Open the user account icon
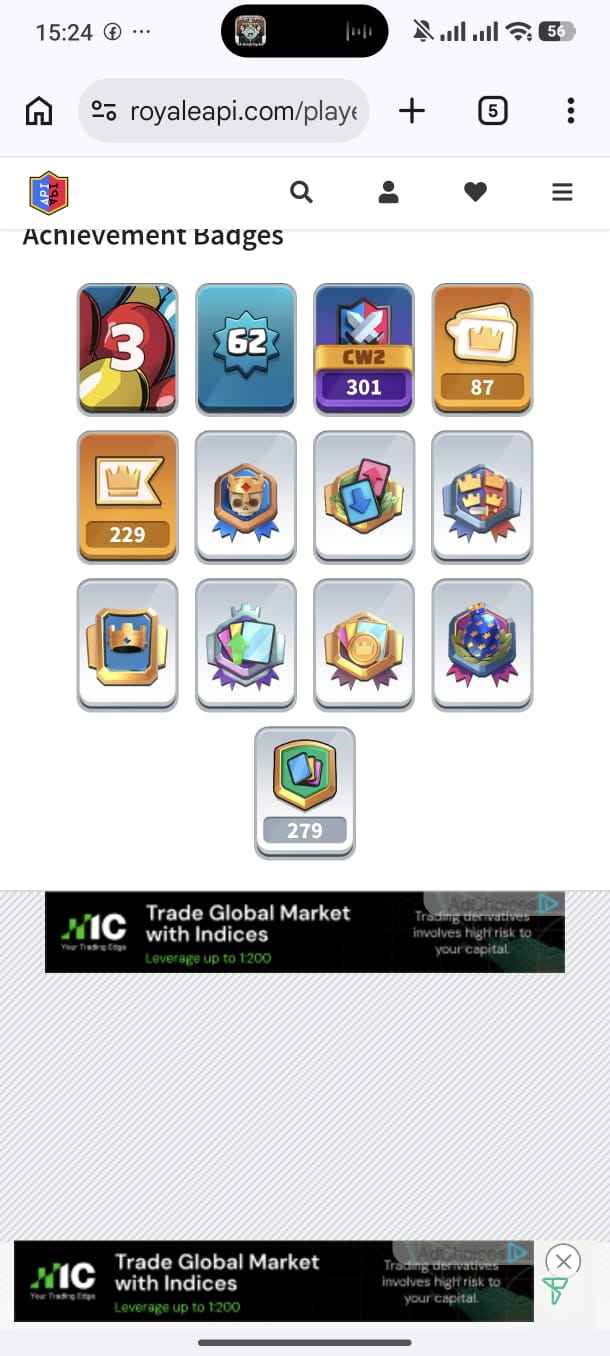610x1356 pixels. 388,192
